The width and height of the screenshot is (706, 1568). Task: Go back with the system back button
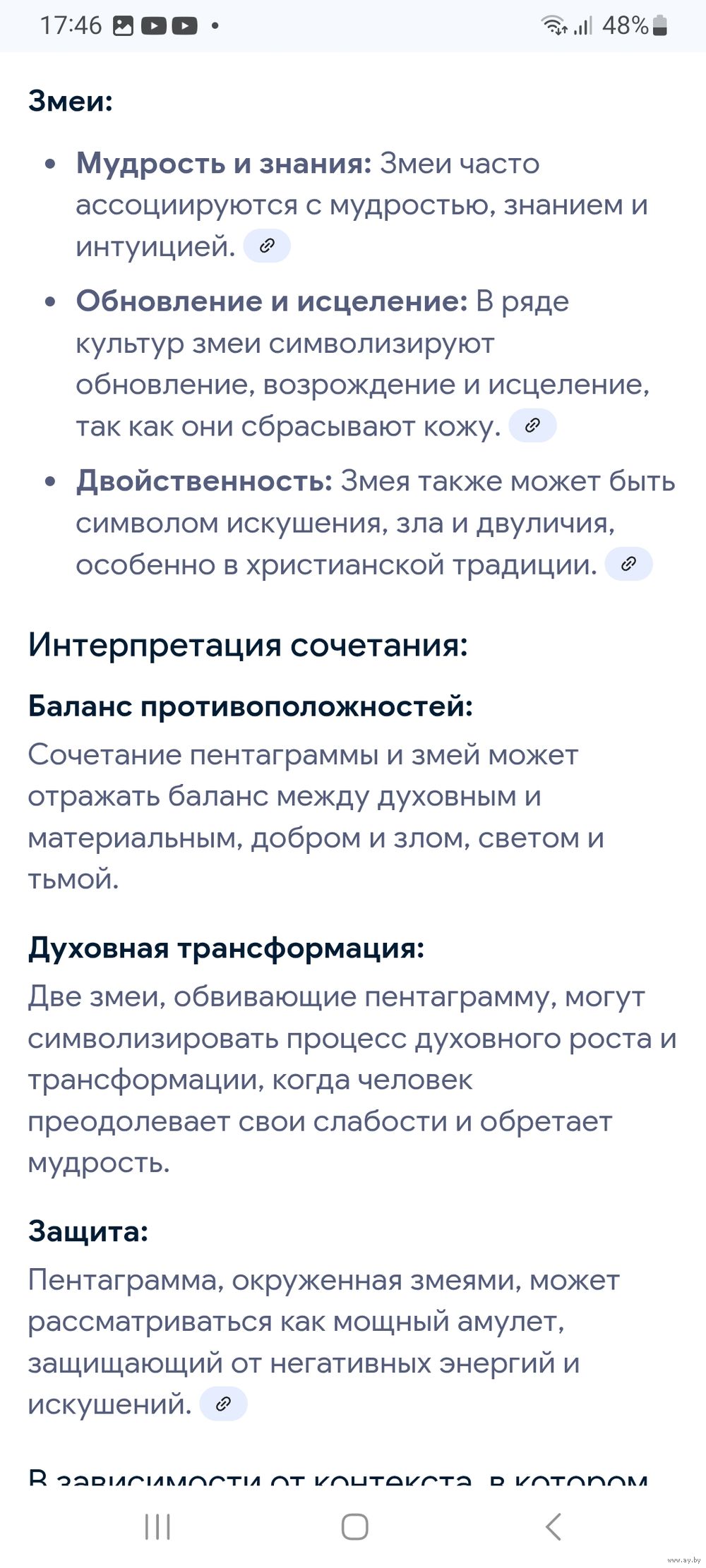tap(553, 1526)
